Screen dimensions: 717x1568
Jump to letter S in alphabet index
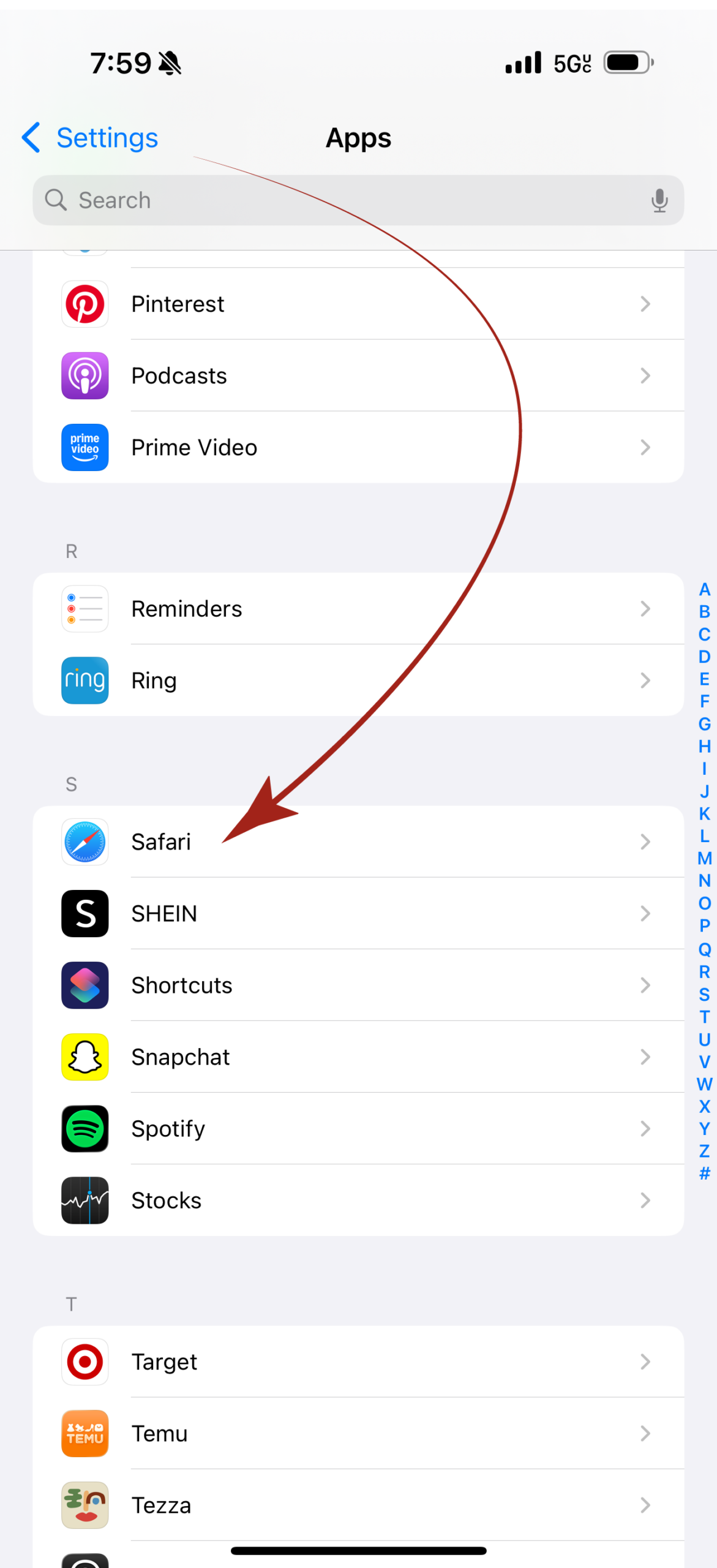[x=704, y=995]
